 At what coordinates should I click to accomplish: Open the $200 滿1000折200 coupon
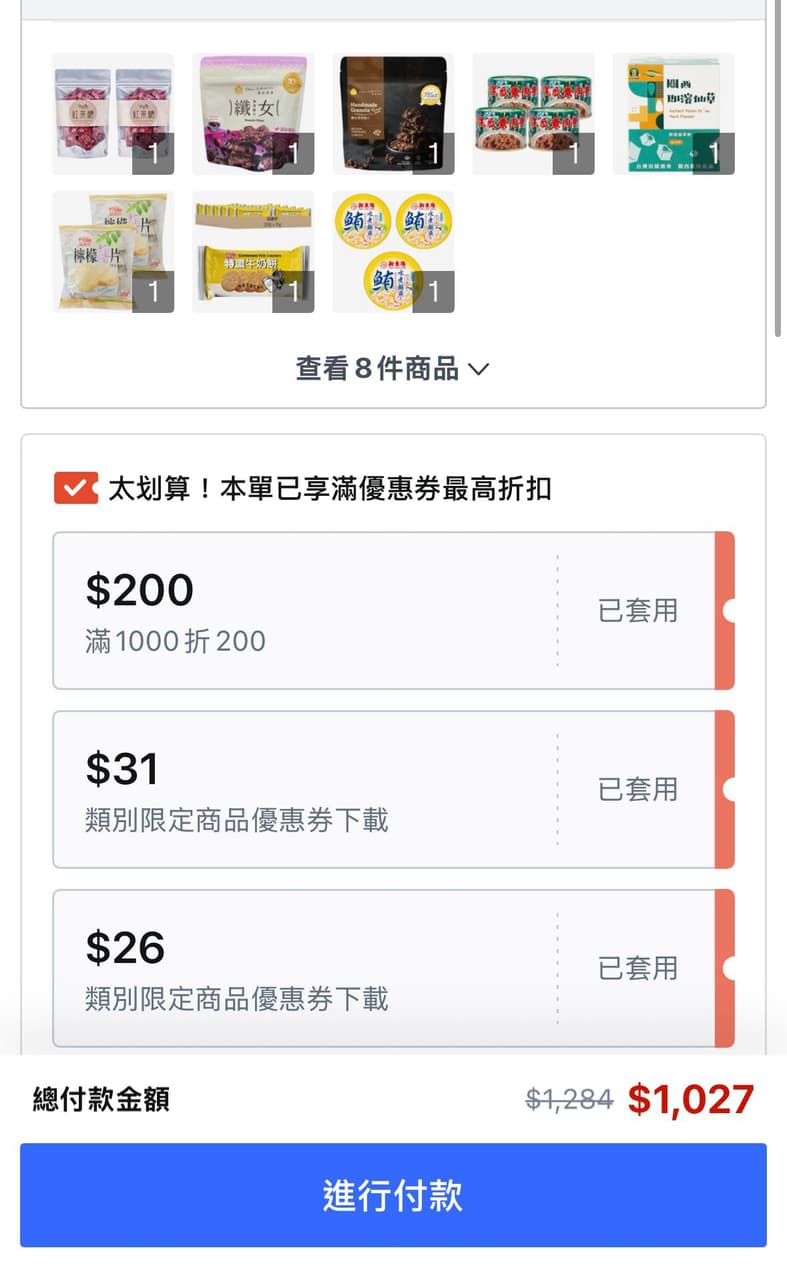[x=393, y=610]
